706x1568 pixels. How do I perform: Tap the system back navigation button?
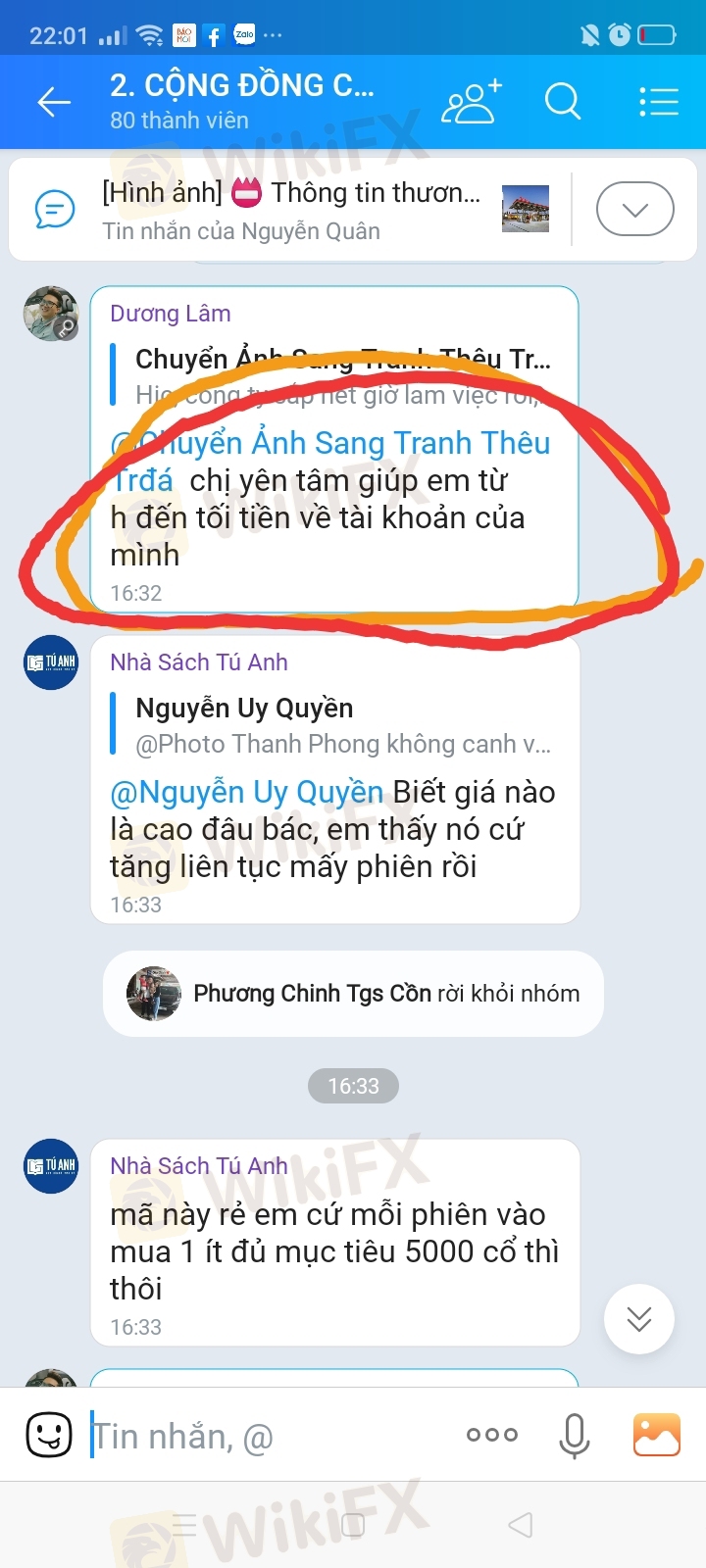tap(521, 1525)
